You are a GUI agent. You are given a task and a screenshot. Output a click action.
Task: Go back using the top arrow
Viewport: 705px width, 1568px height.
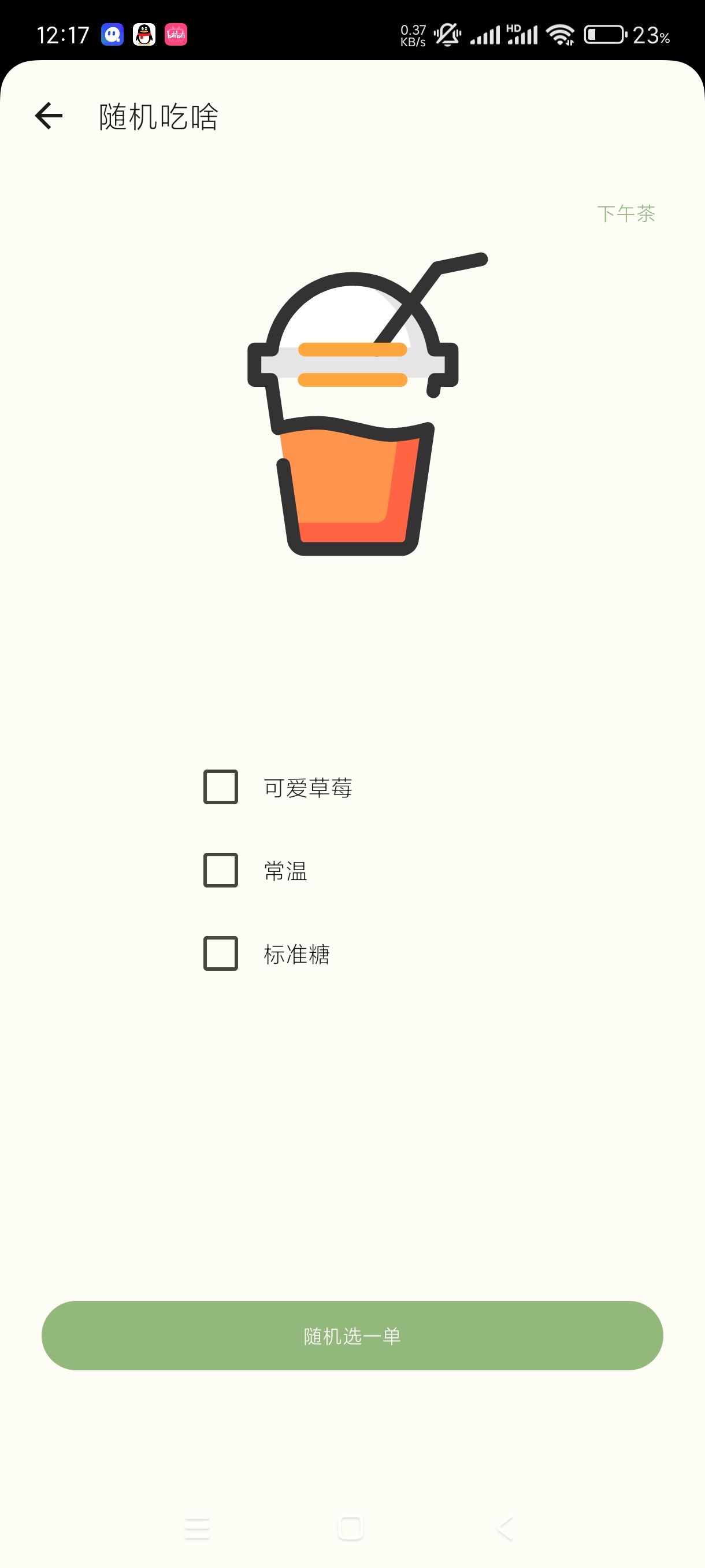click(49, 116)
